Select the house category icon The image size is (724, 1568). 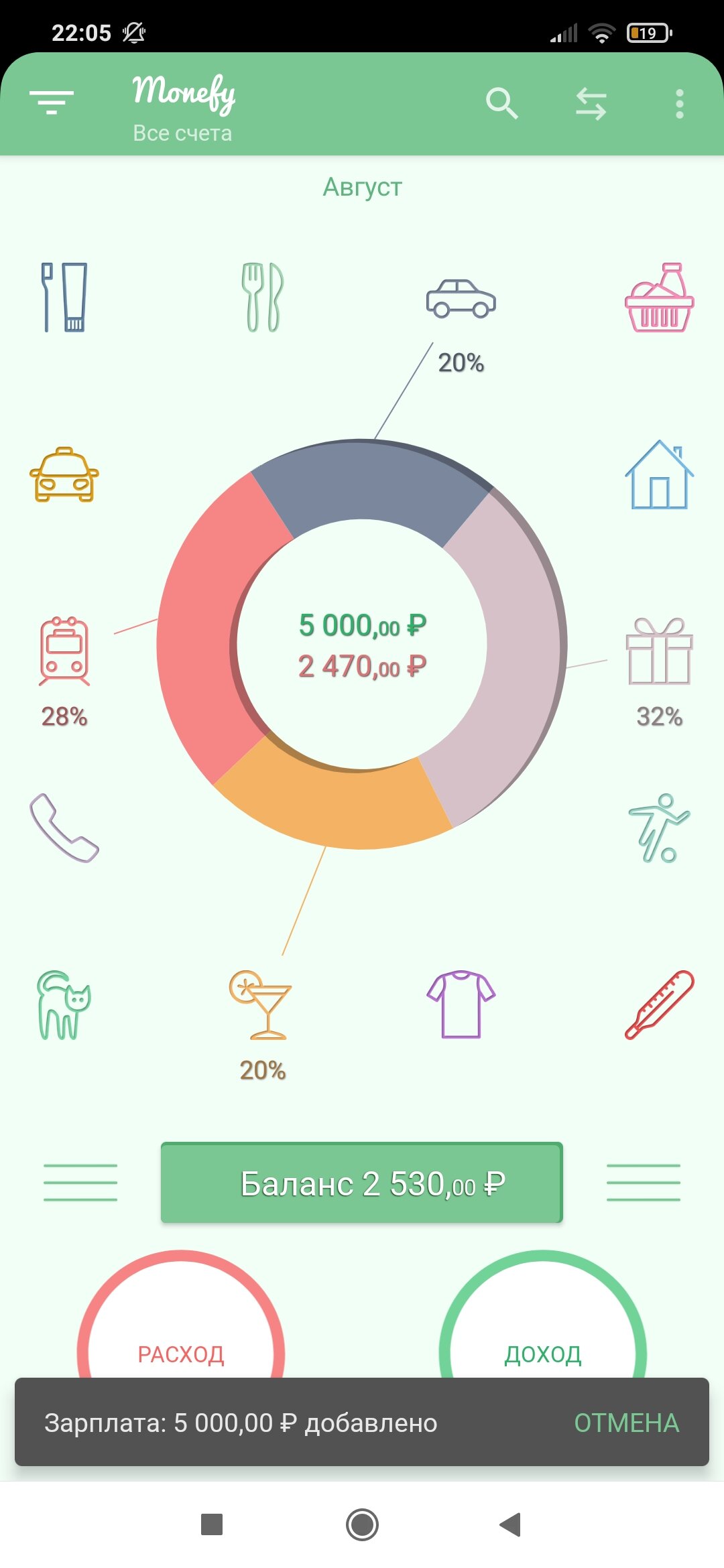[x=660, y=474]
